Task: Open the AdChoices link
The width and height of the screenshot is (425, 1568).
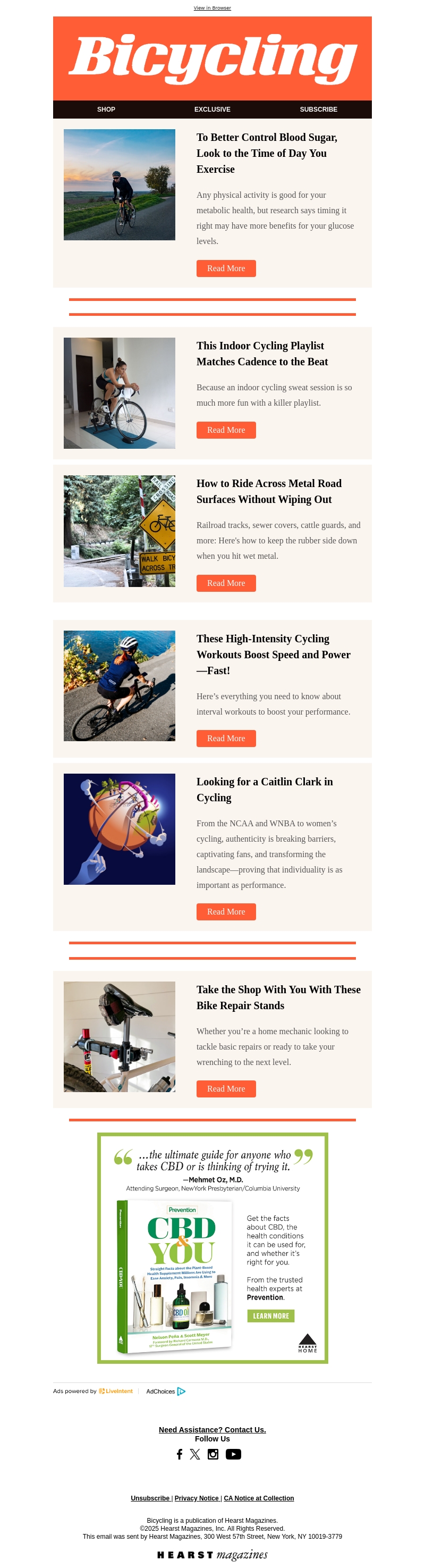Action: [165, 1391]
